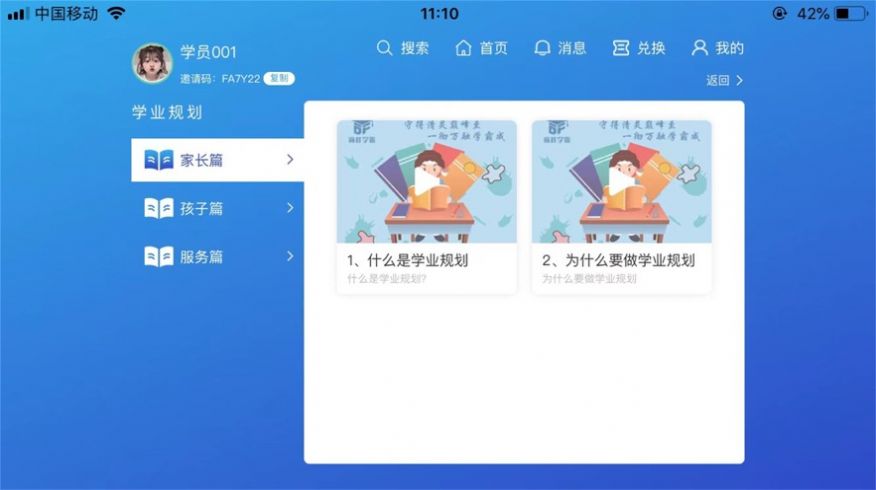Copy invite code with 复制 button

[279, 78]
